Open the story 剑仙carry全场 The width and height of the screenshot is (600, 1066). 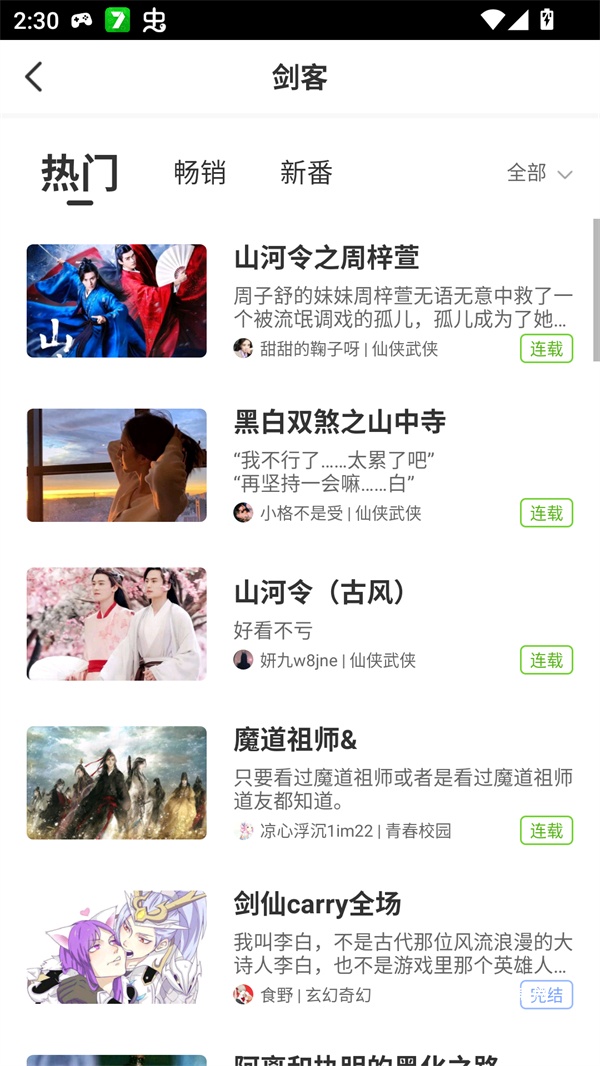[x=317, y=905]
